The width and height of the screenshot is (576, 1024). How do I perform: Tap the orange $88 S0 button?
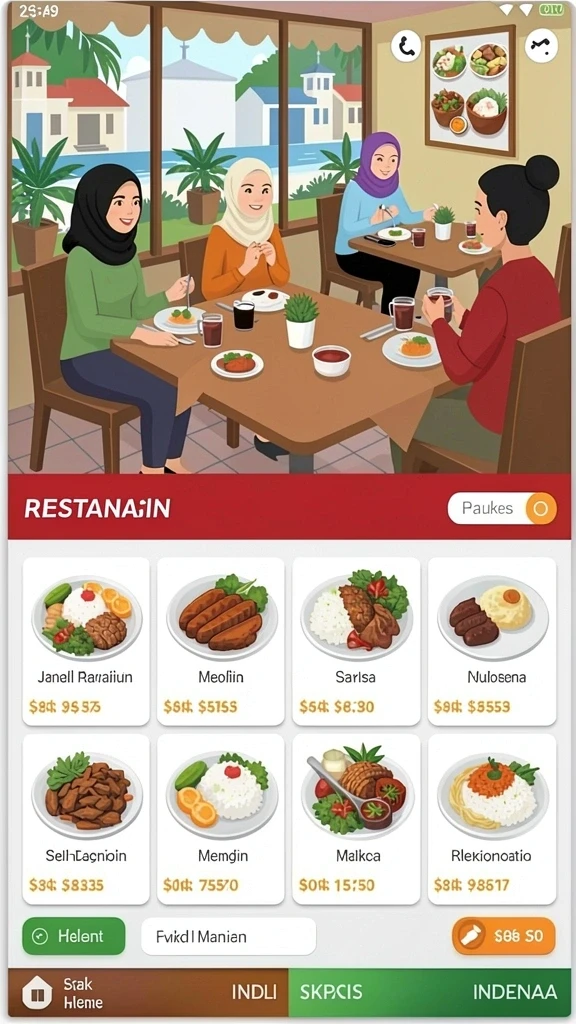pyautogui.click(x=504, y=936)
